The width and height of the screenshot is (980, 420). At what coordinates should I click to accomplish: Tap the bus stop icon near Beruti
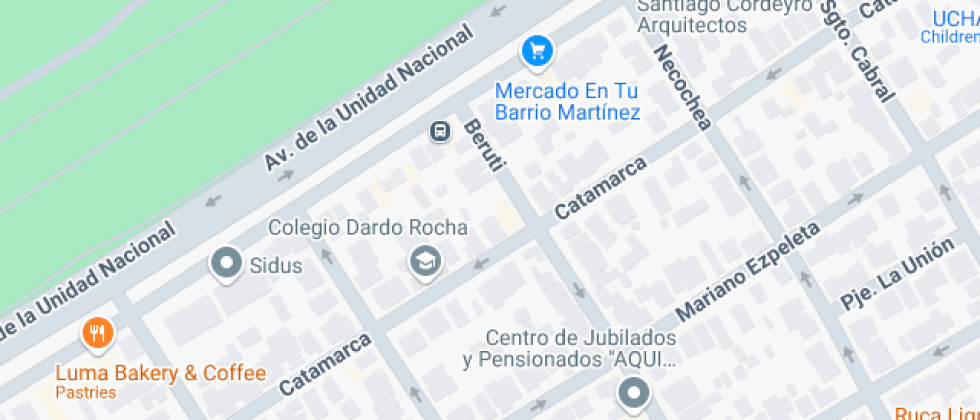pos(440,131)
